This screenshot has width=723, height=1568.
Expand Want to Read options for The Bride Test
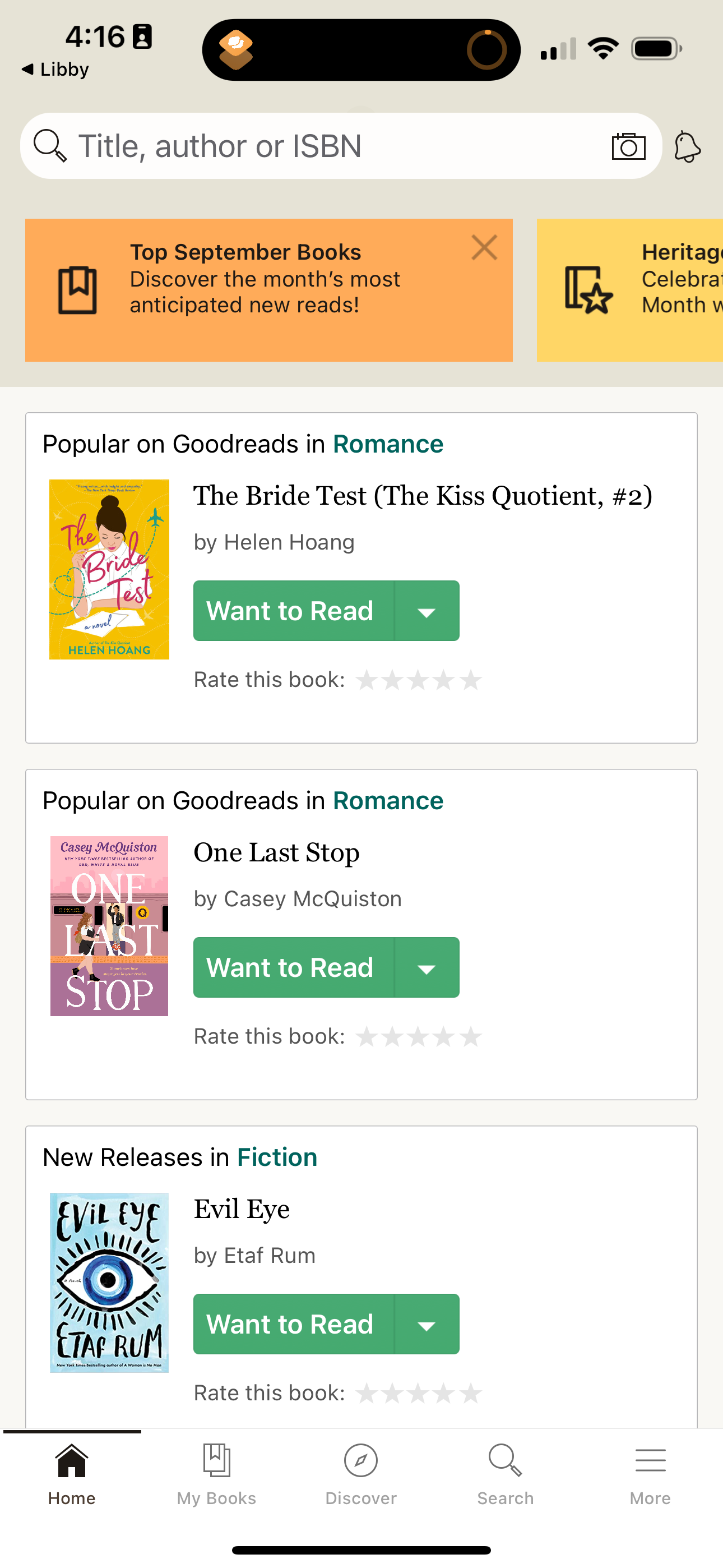coord(427,611)
